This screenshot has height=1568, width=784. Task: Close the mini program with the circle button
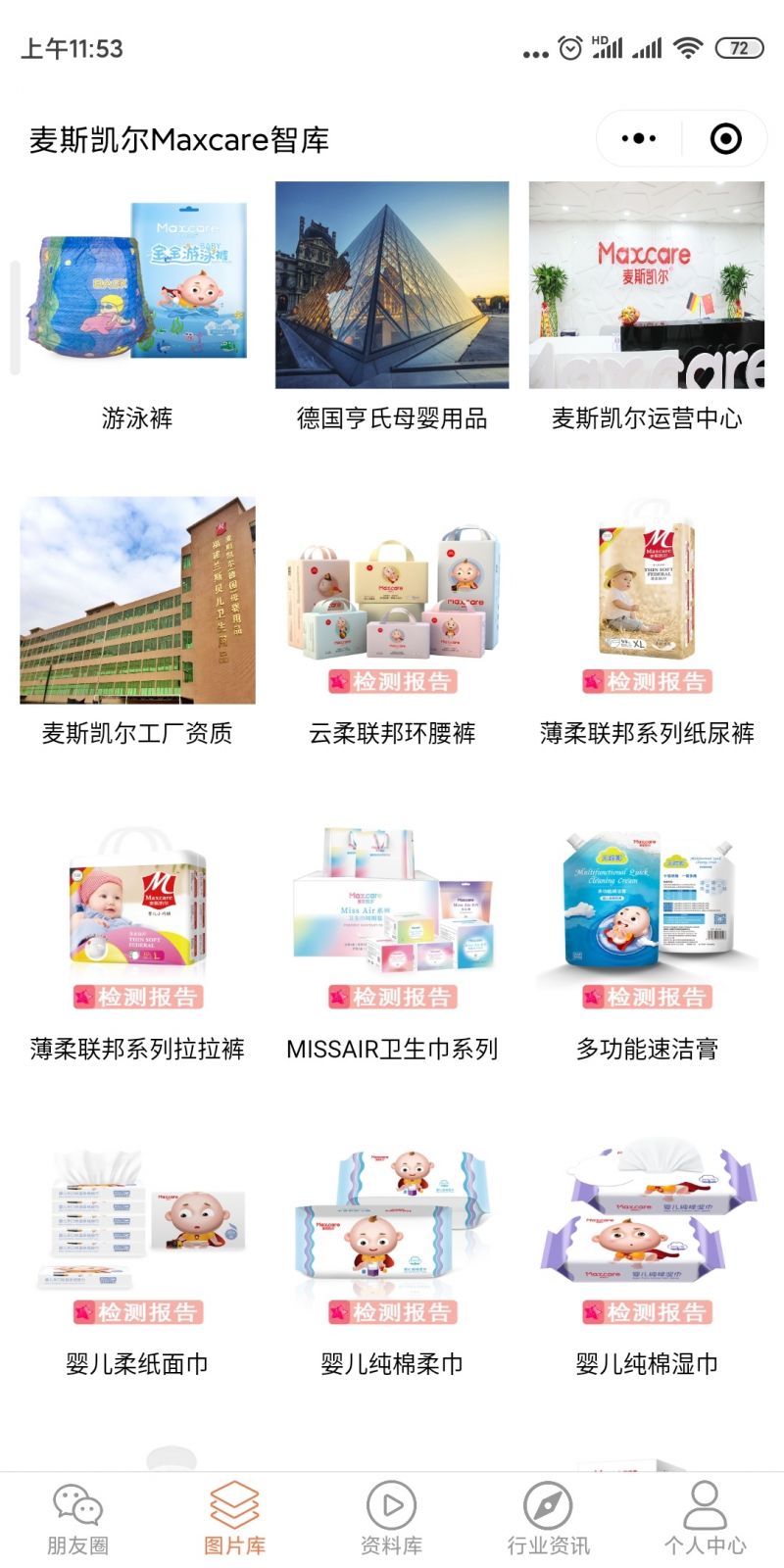725,139
